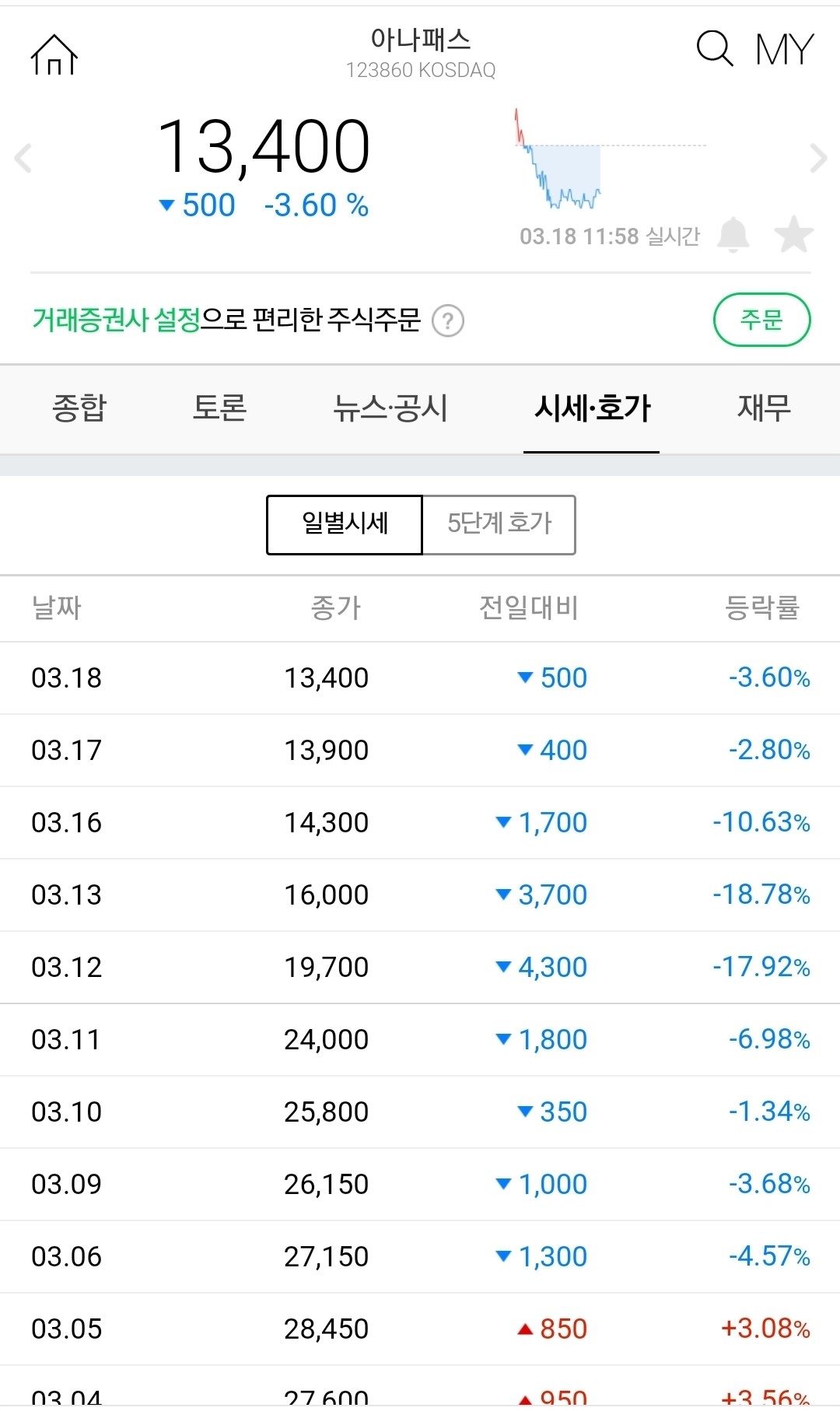Click the right chevron to next stock
The image size is (840, 1411).
[x=818, y=158]
